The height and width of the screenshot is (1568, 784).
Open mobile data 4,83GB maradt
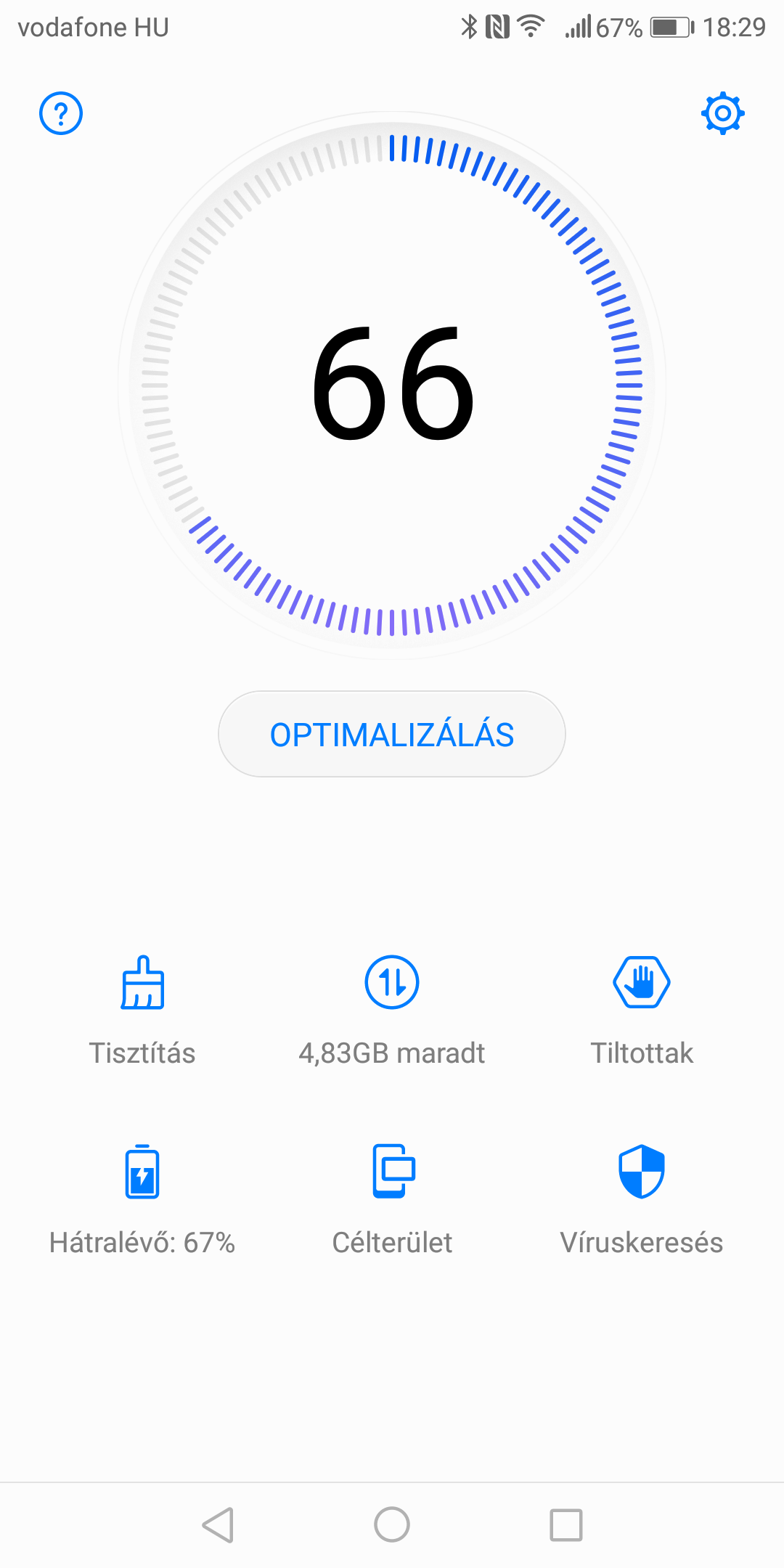pyautogui.click(x=392, y=1010)
